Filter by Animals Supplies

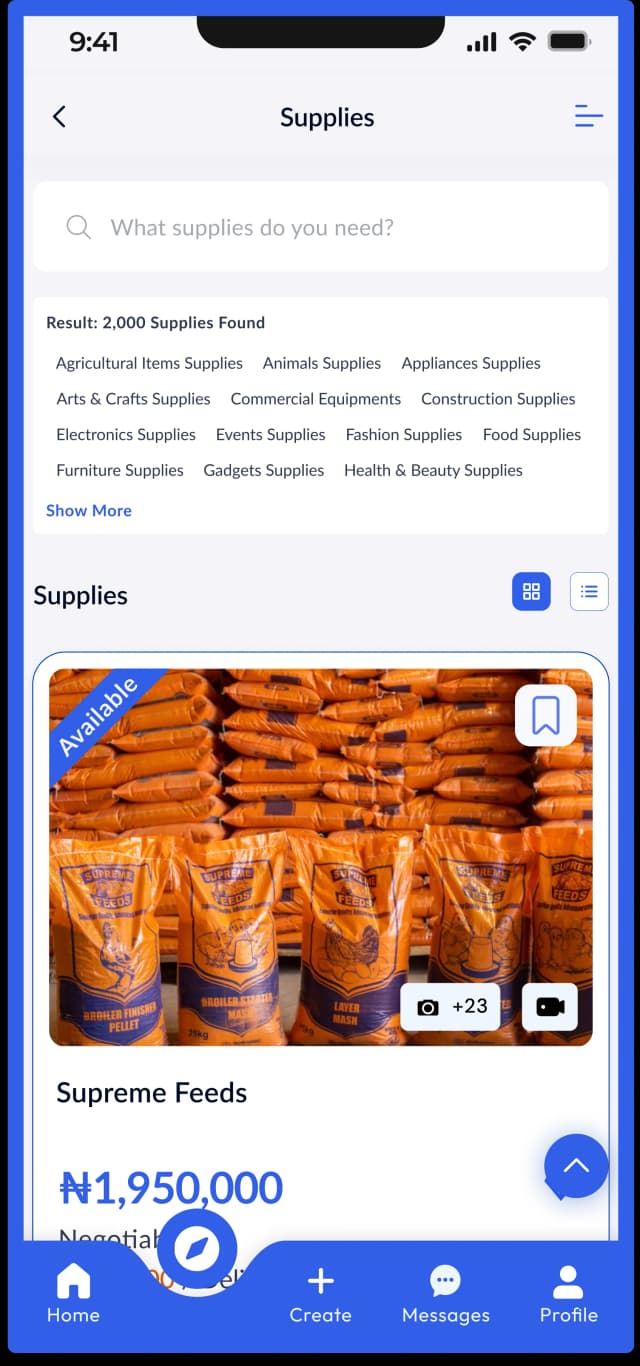click(321, 363)
